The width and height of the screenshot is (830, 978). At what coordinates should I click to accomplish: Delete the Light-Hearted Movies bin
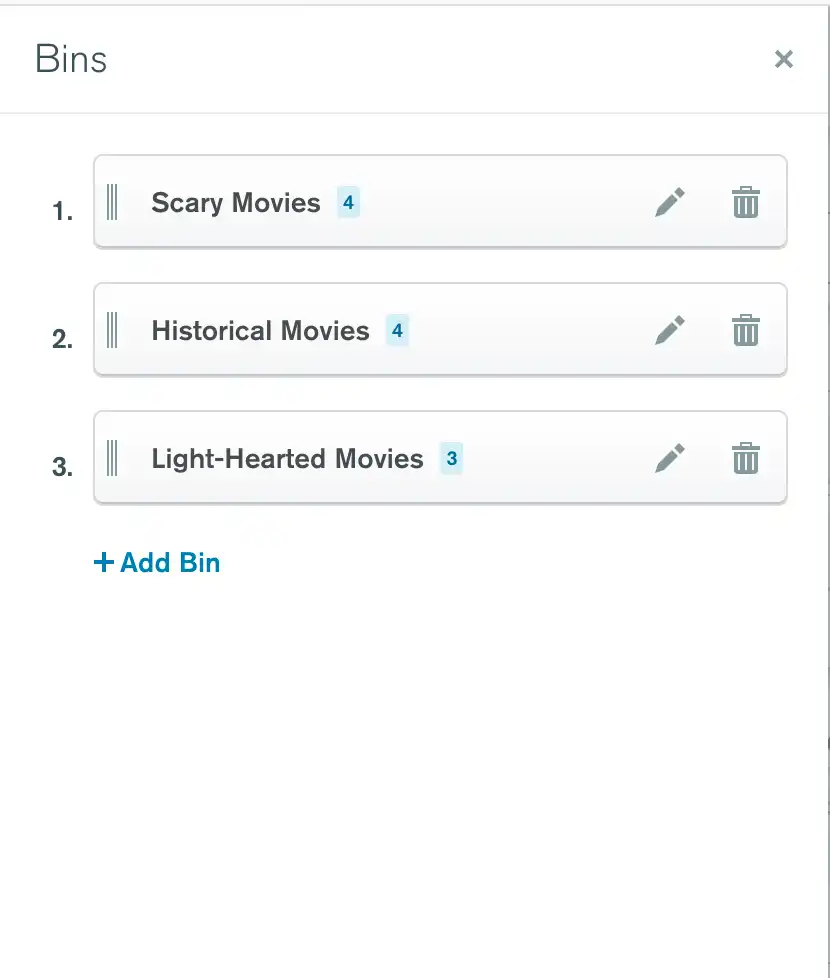(x=746, y=459)
